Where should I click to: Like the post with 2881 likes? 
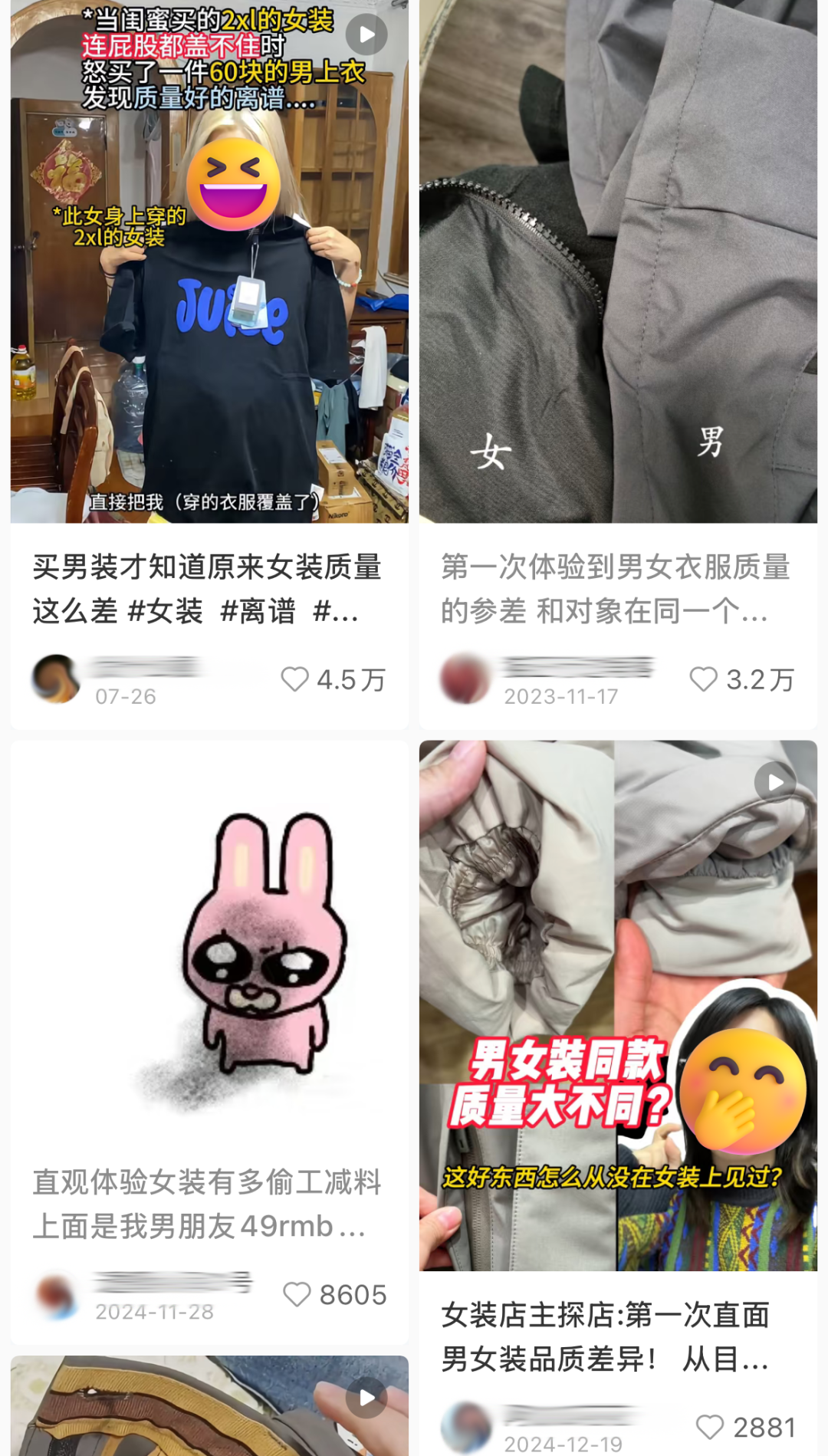[710, 1427]
